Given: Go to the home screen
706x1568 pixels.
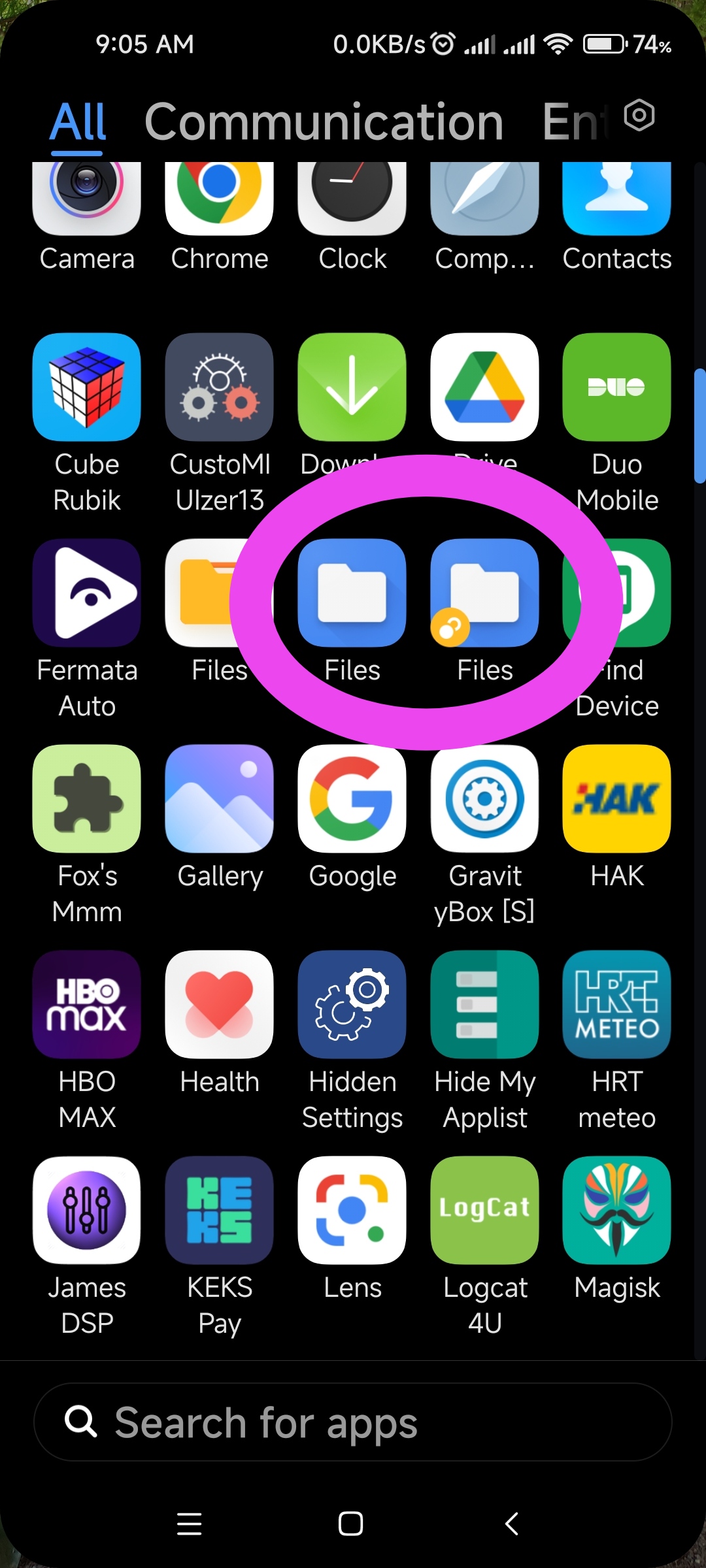Looking at the screenshot, I should [x=351, y=1524].
